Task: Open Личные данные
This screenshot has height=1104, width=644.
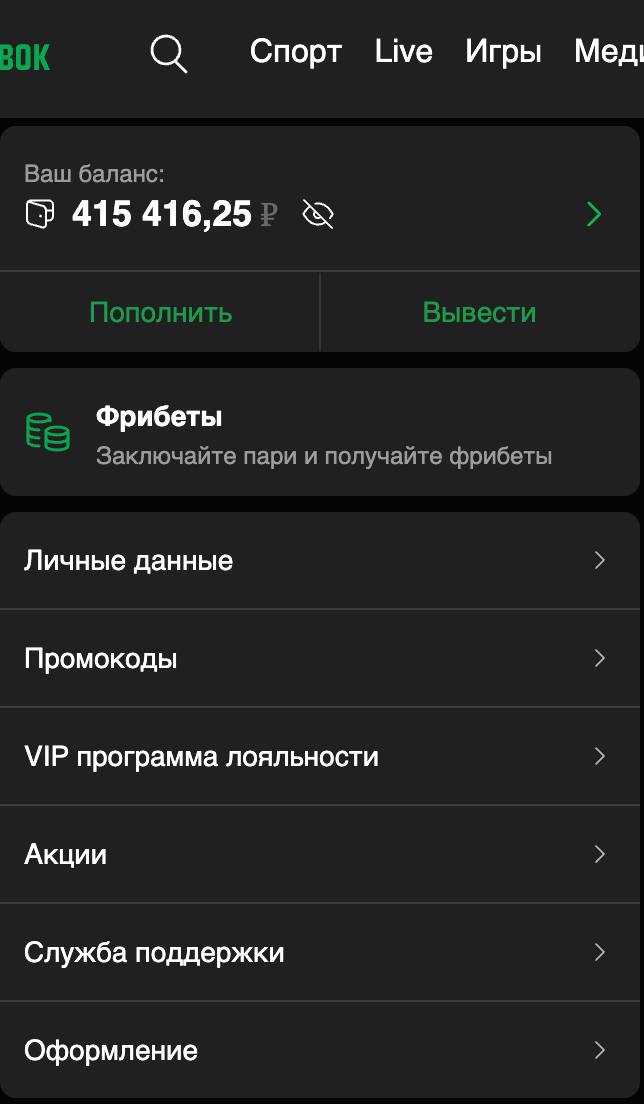Action: [x=320, y=560]
